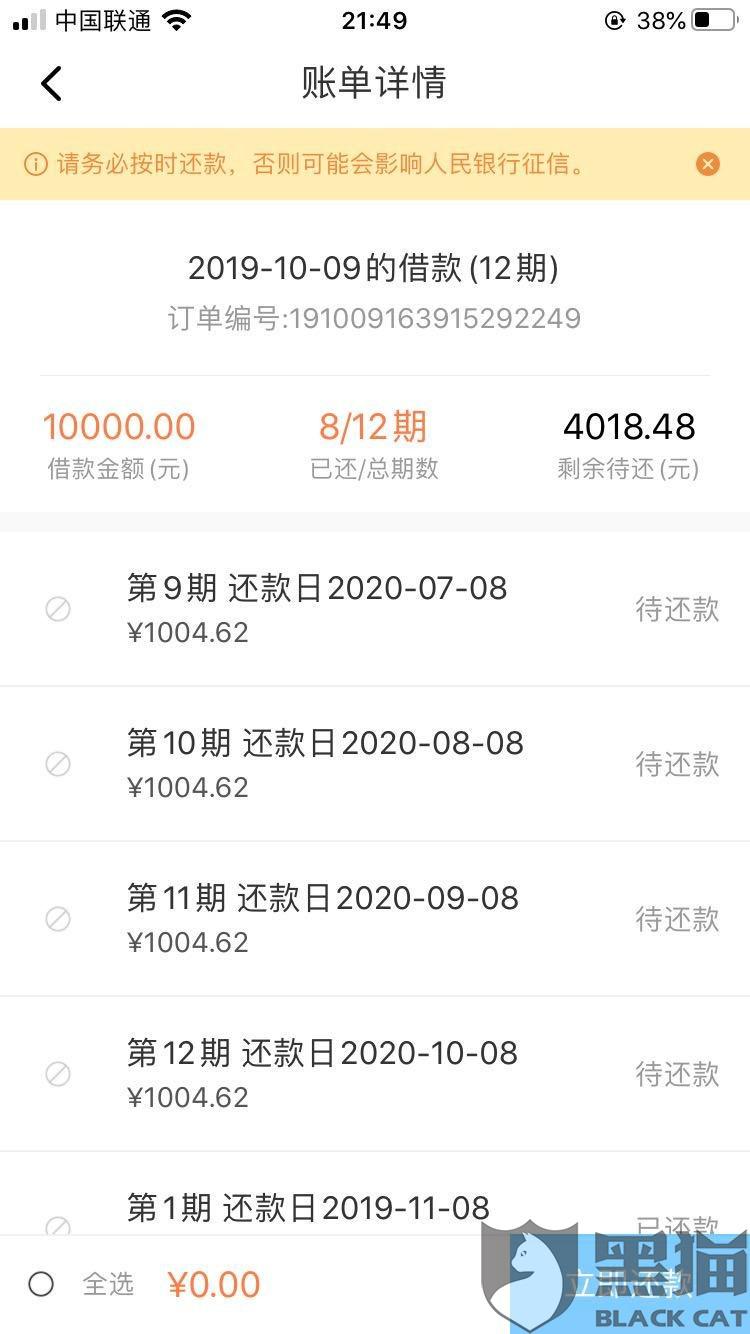Select the 第11期 installment checkbox
This screenshot has width=750, height=1334.
coord(58,919)
